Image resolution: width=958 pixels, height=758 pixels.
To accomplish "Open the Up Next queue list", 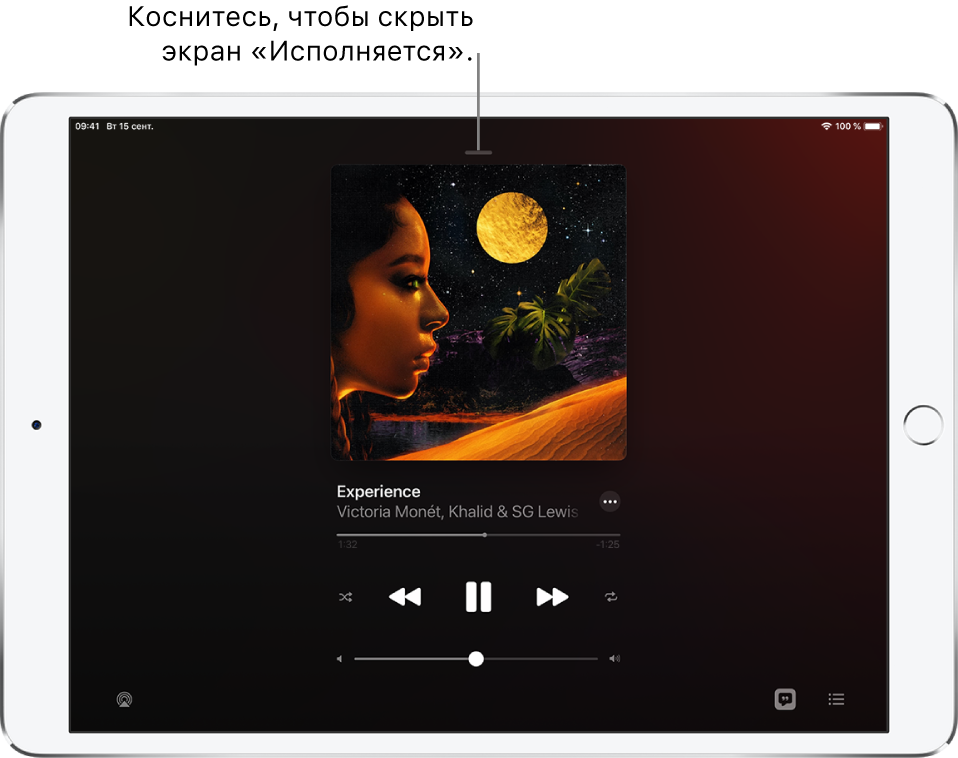I will [x=836, y=699].
